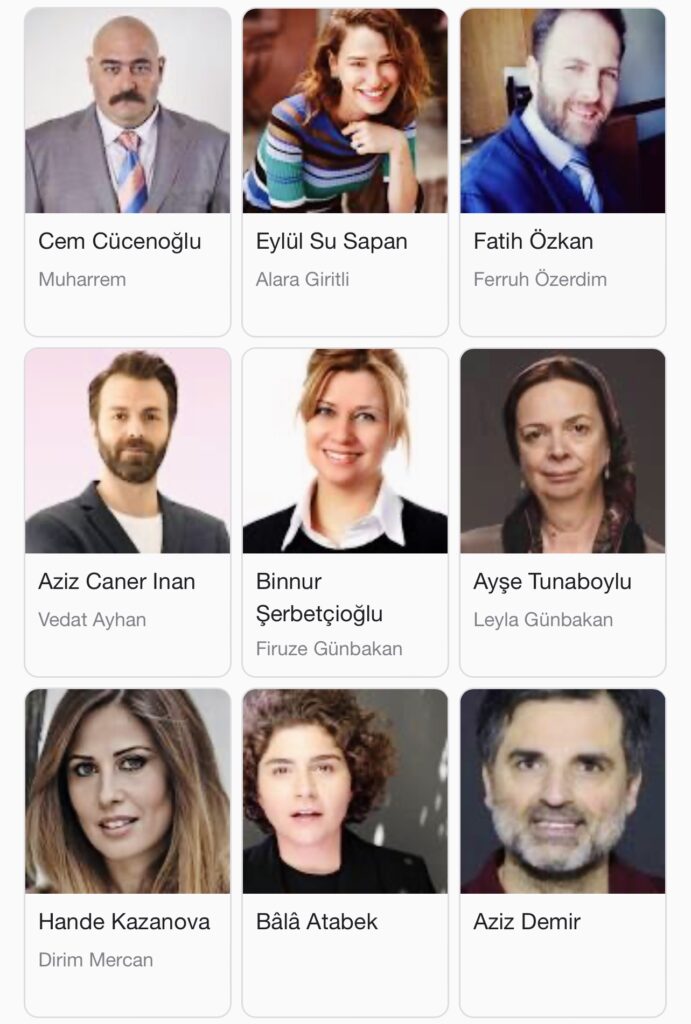Tap the Ayşe Tunaboylu card
Image resolution: width=691 pixels, height=1024 pixels.
pyautogui.click(x=562, y=512)
